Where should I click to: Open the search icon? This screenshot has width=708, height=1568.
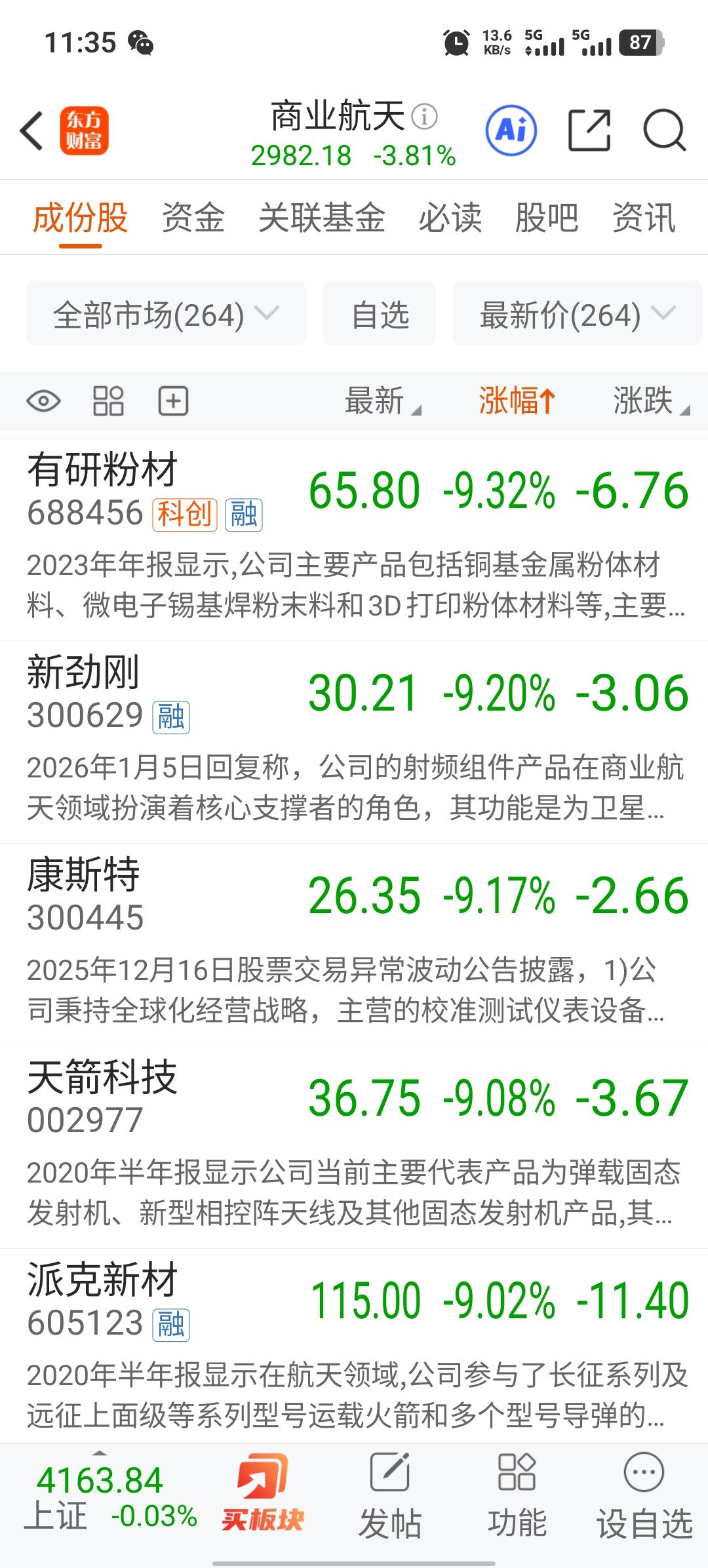click(665, 130)
